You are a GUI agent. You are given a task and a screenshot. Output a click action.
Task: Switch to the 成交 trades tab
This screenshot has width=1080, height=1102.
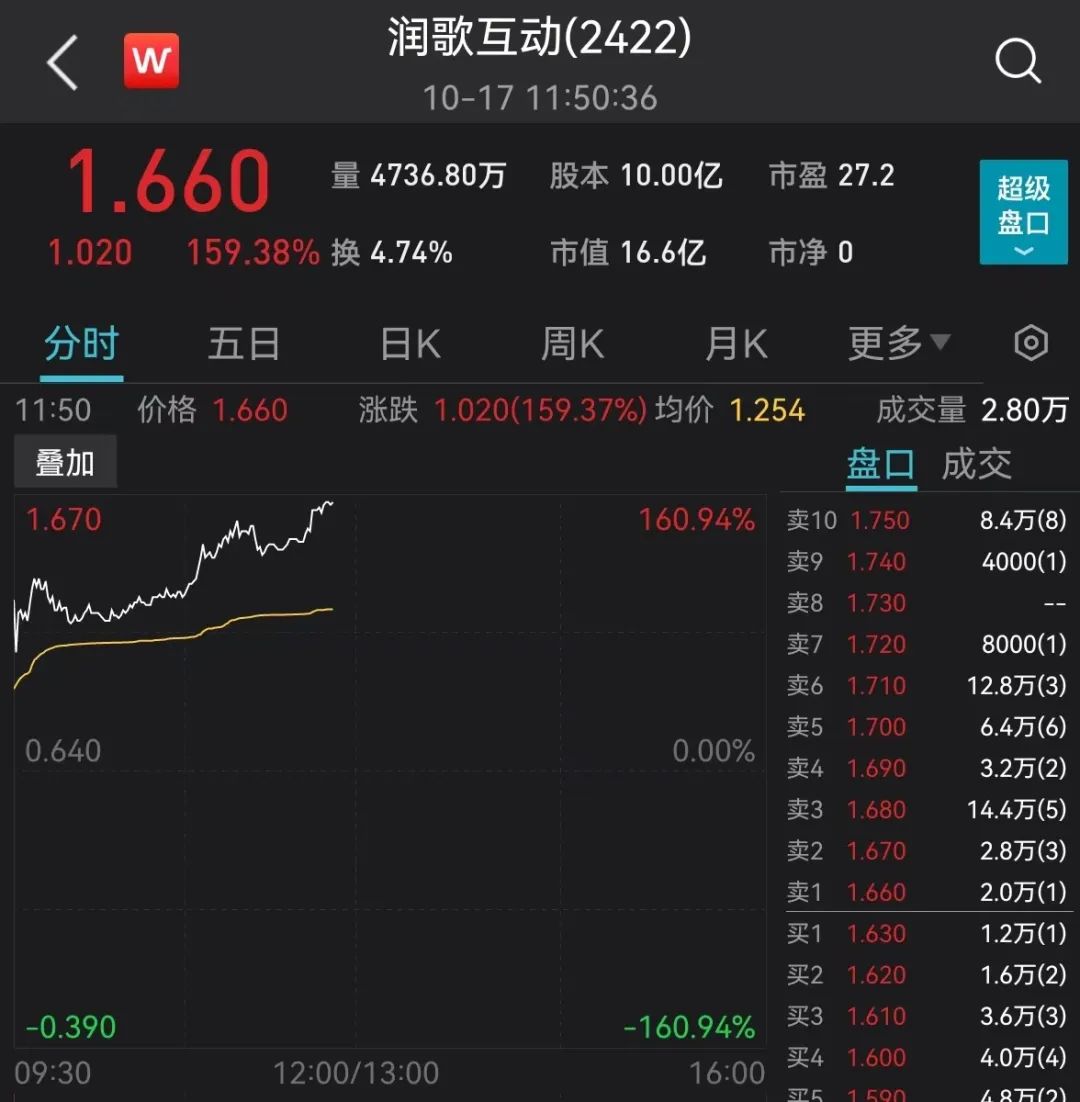pos(977,465)
